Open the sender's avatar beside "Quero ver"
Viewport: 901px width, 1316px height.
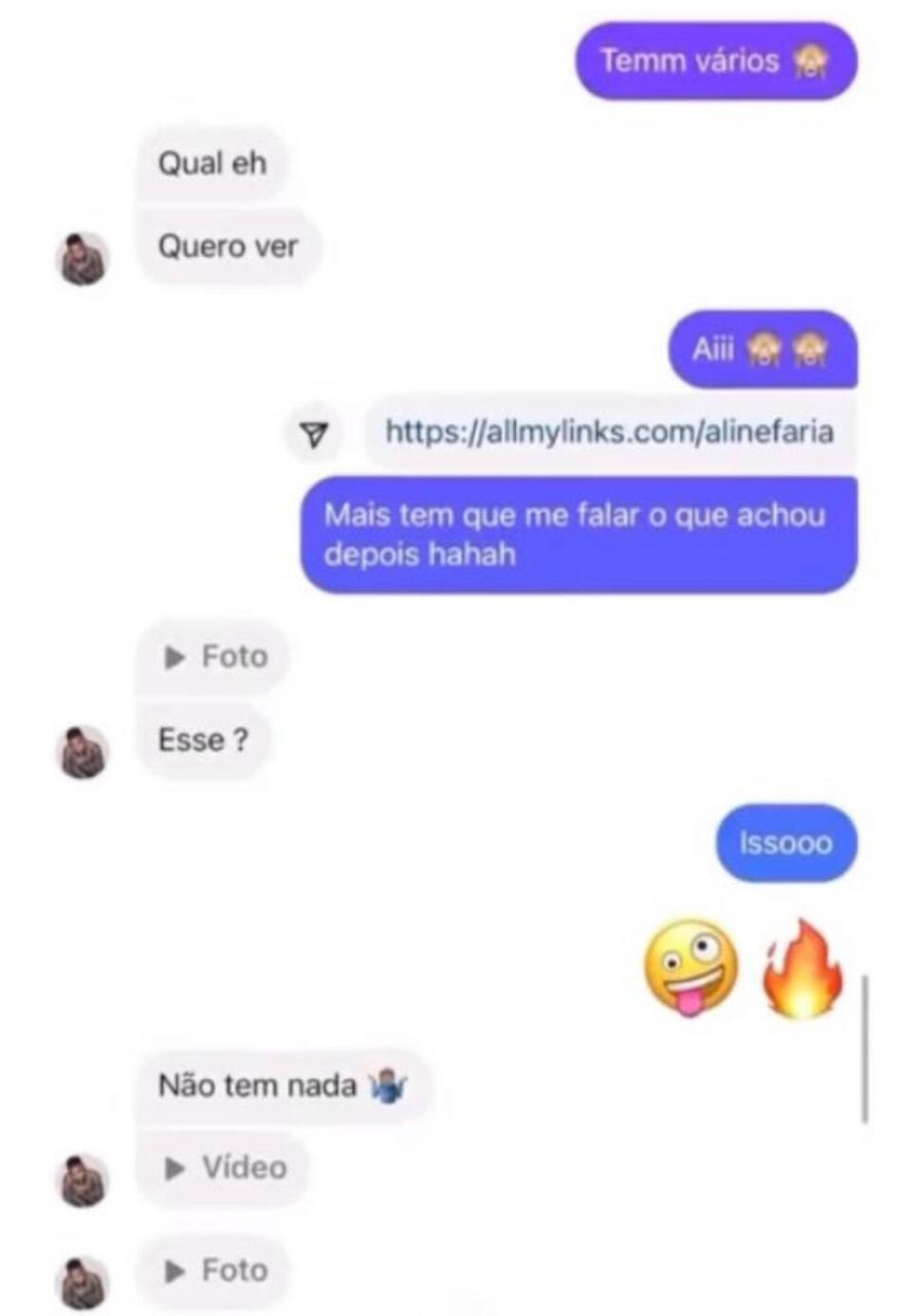coord(84,259)
